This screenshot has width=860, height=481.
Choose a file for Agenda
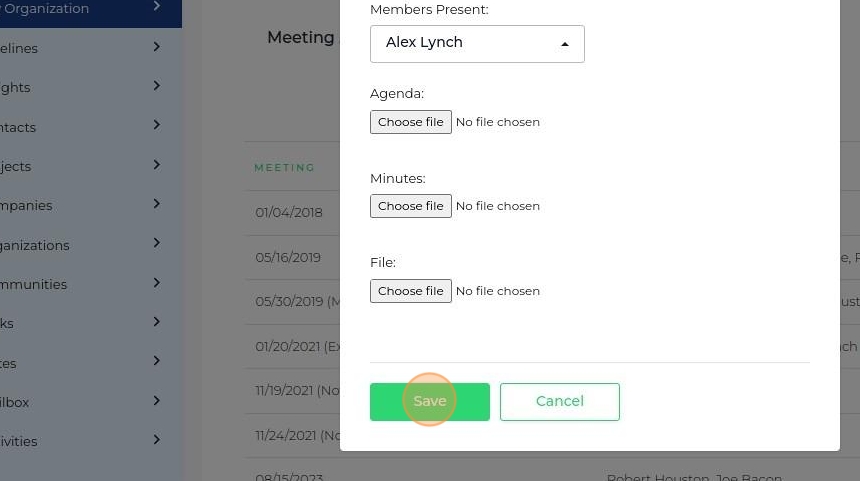coord(410,122)
